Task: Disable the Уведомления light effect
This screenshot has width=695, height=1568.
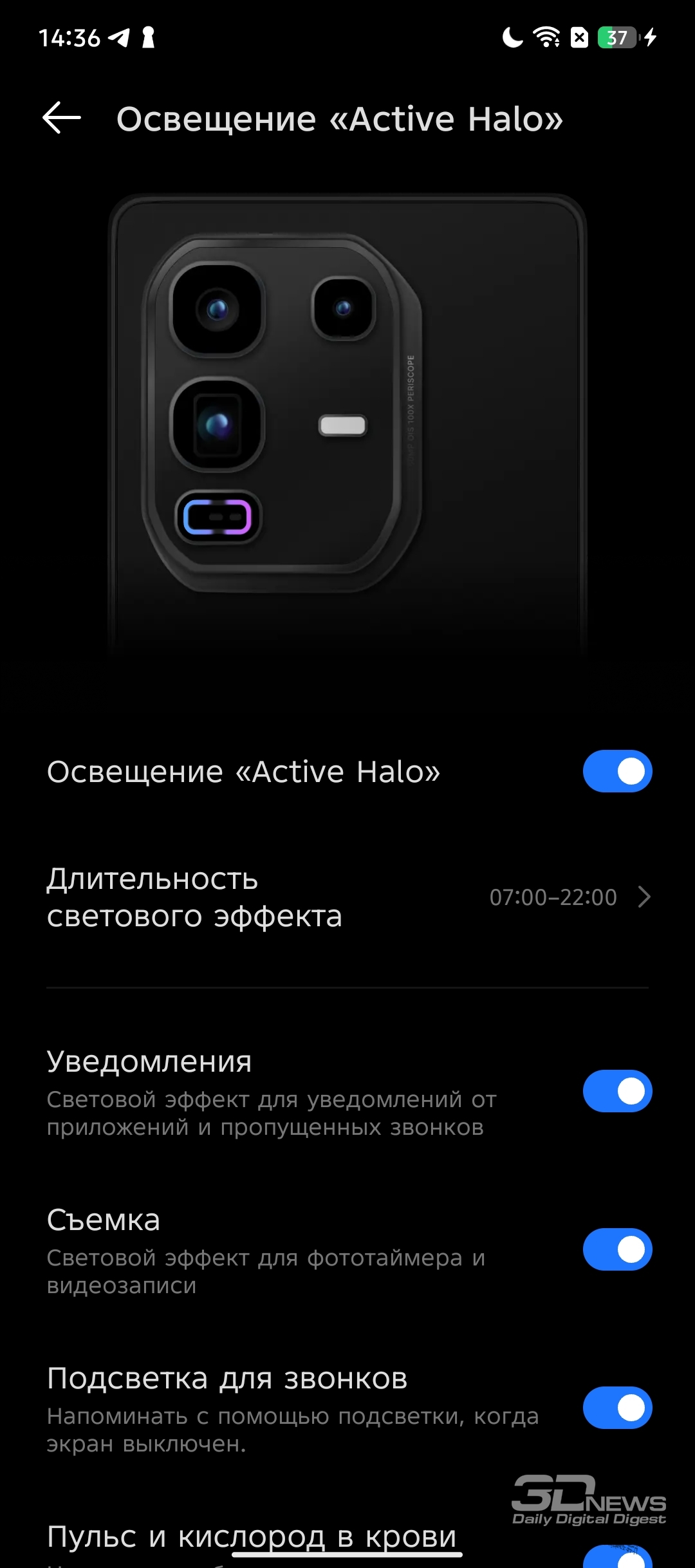Action: (x=617, y=1091)
